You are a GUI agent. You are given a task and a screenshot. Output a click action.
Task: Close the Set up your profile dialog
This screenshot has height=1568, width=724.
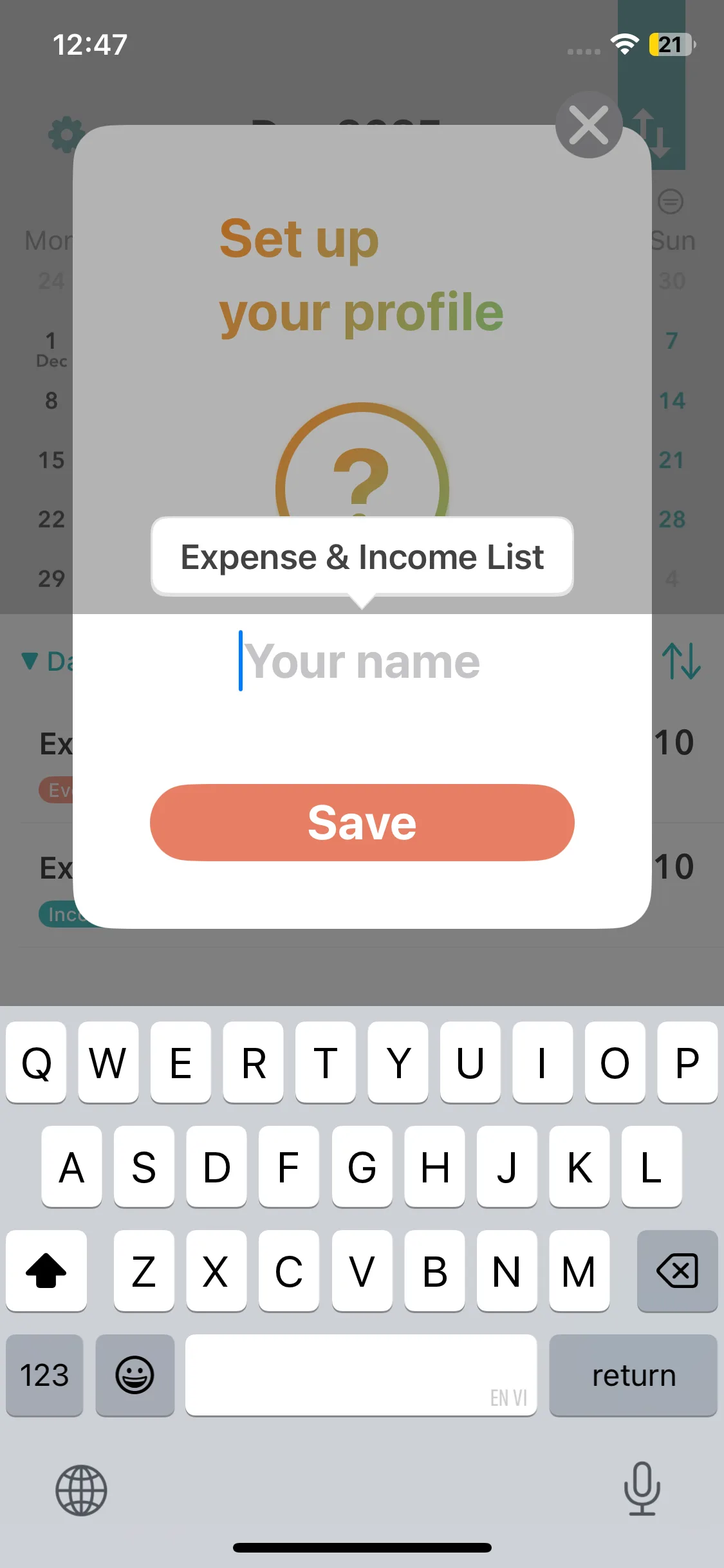tap(588, 125)
